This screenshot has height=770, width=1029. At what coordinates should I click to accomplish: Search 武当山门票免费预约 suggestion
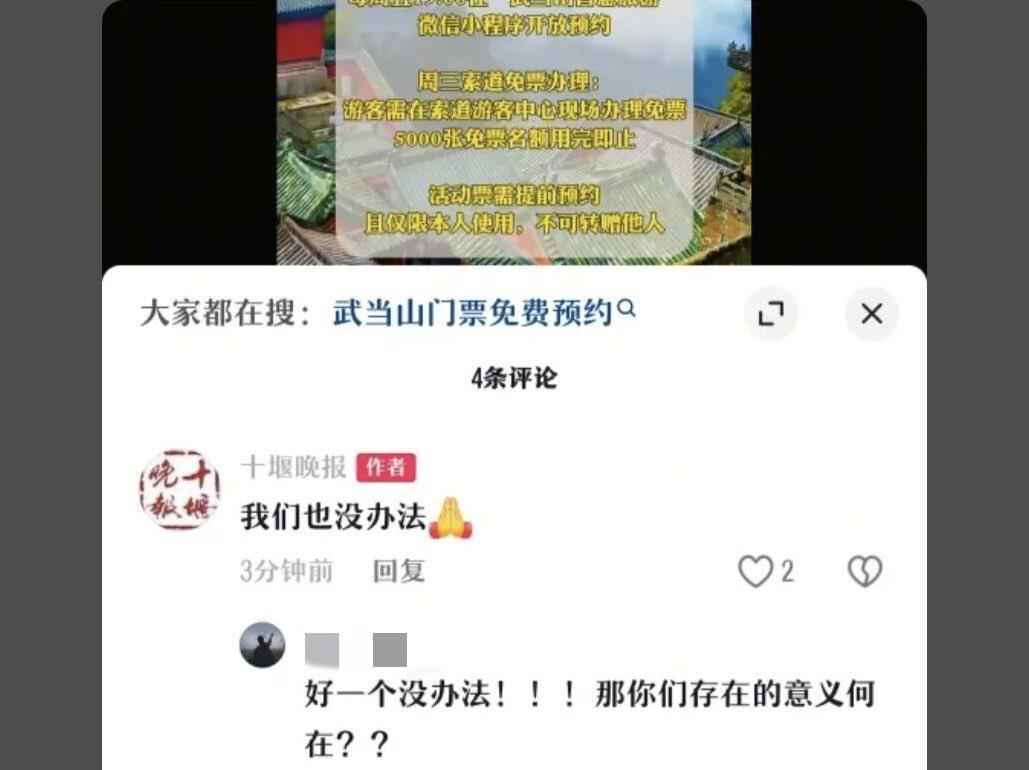(x=474, y=313)
